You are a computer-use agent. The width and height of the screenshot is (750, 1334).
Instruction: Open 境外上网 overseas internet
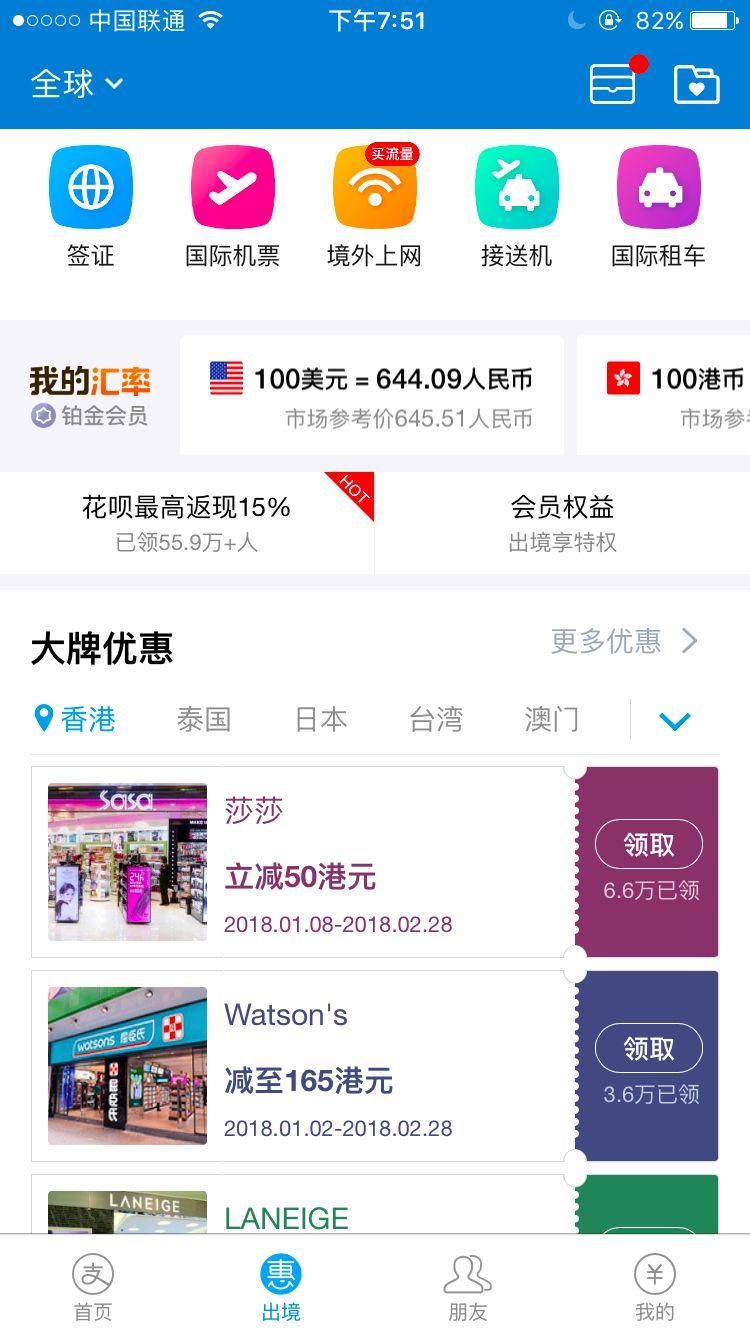pos(375,207)
